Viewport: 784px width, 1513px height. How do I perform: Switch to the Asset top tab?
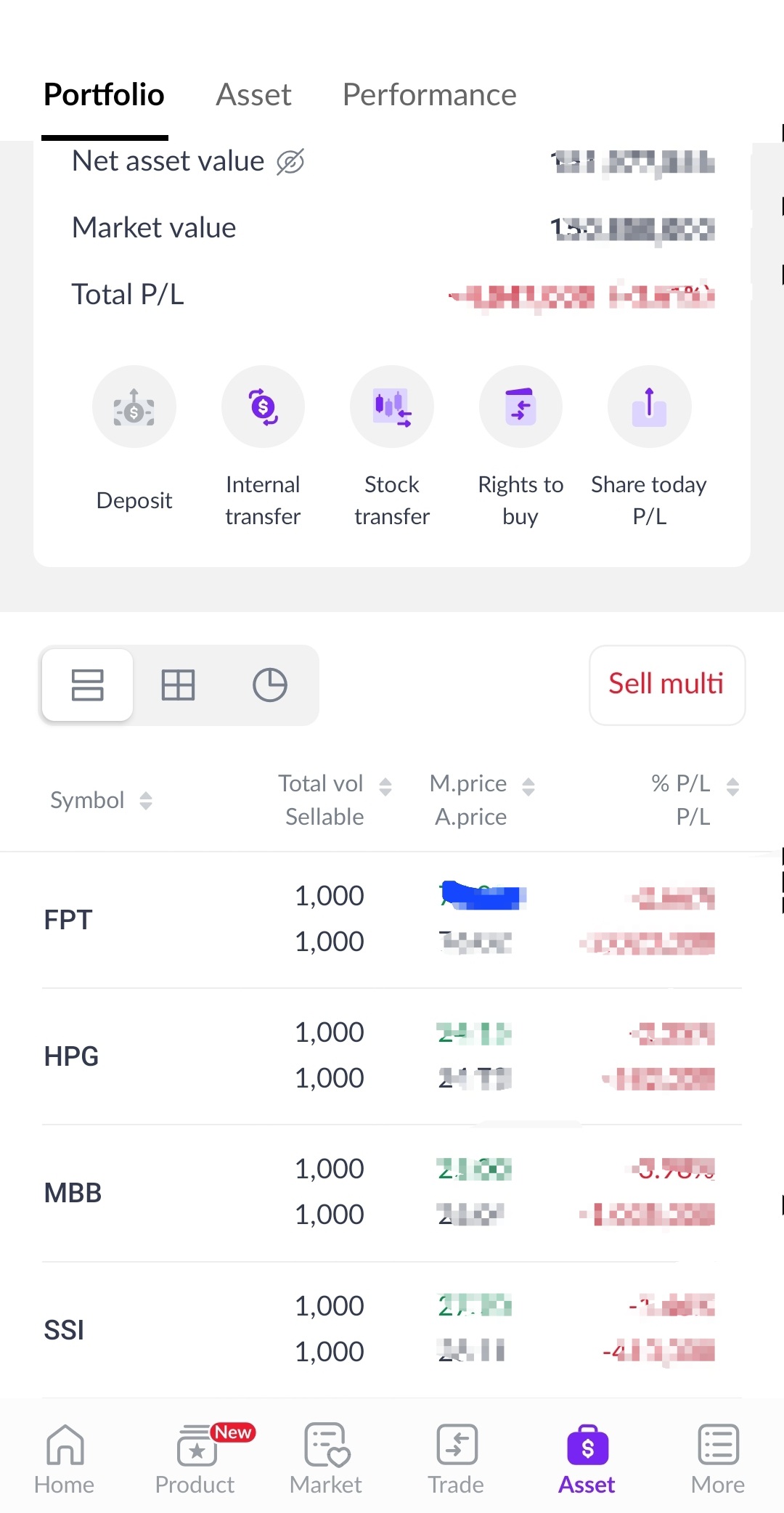coord(253,95)
